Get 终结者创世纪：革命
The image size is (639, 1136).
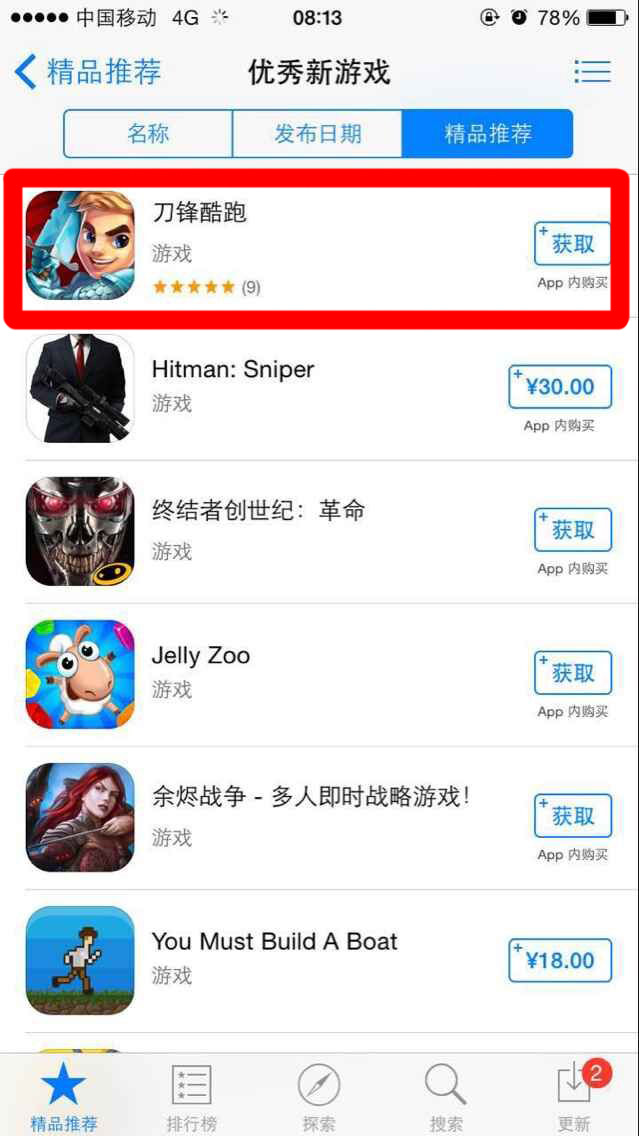tap(572, 530)
